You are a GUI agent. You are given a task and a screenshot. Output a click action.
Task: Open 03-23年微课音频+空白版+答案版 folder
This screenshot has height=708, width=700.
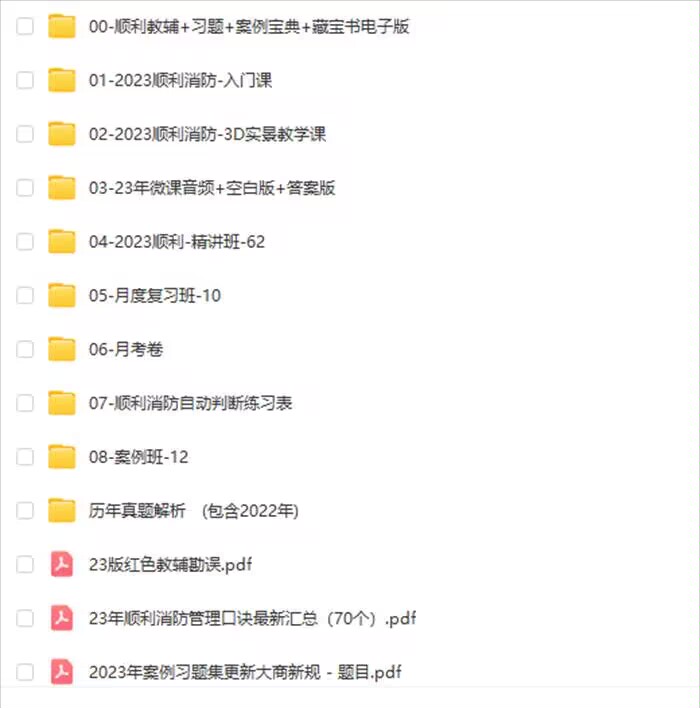[x=211, y=188]
